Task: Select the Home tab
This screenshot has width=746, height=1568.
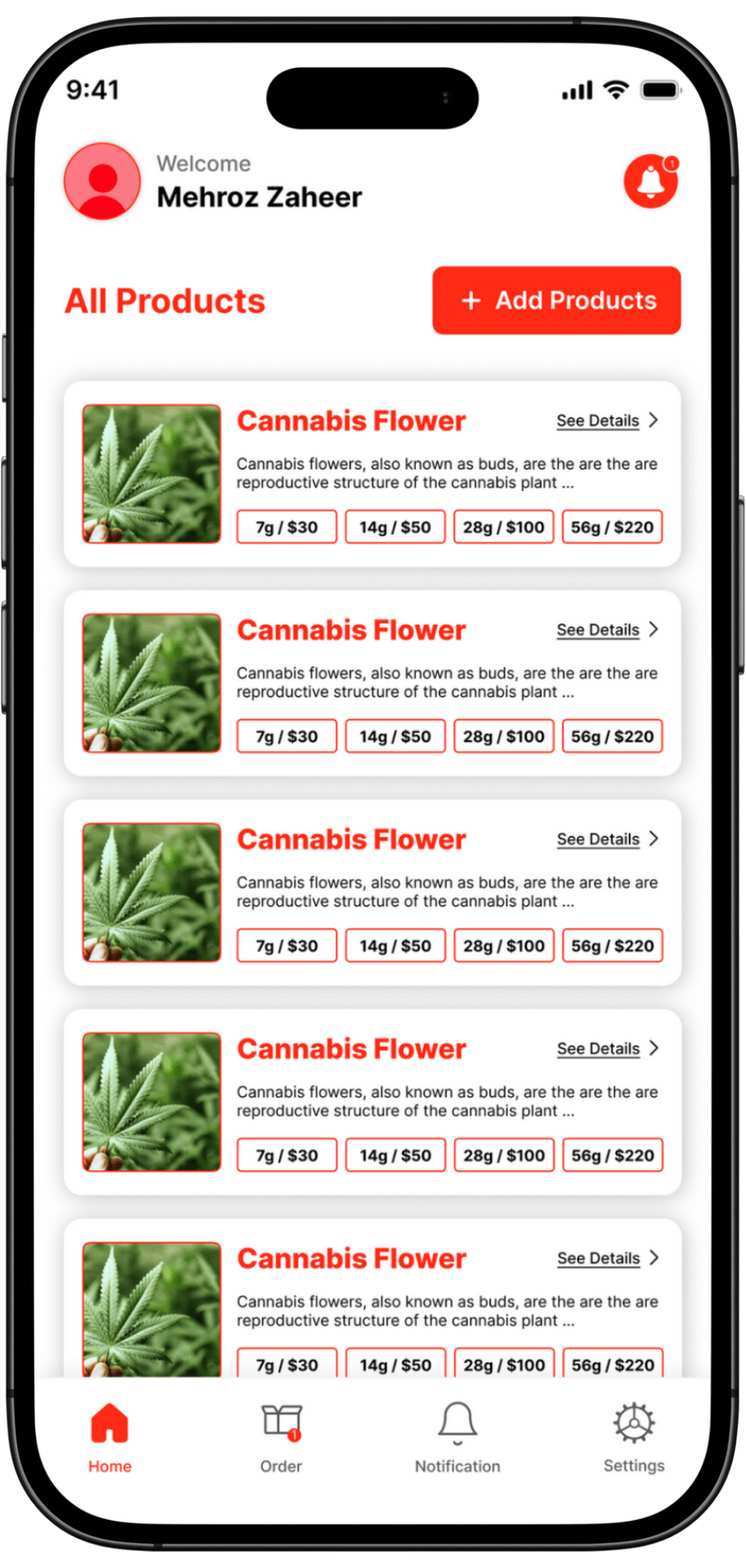Action: (x=110, y=1438)
